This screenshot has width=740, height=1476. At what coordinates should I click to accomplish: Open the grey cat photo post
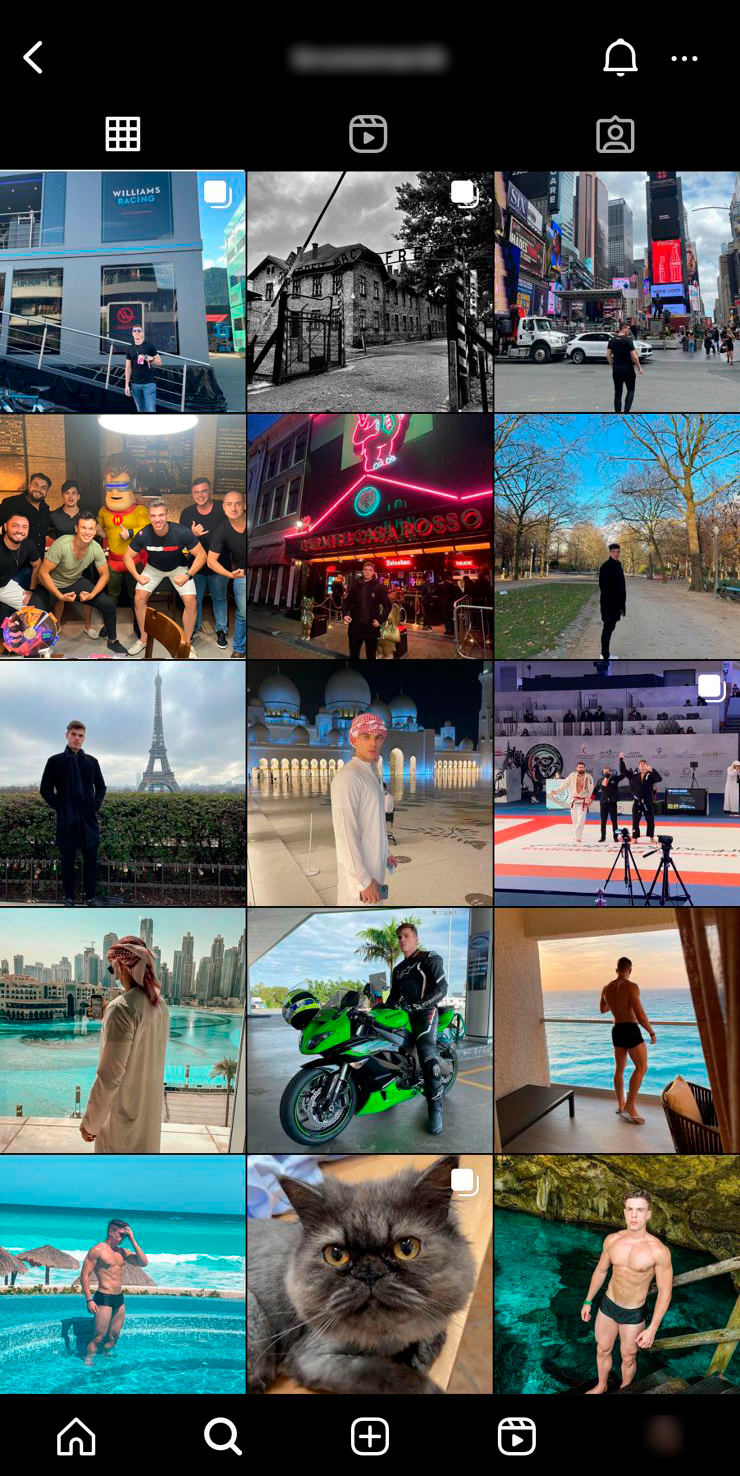click(369, 1275)
